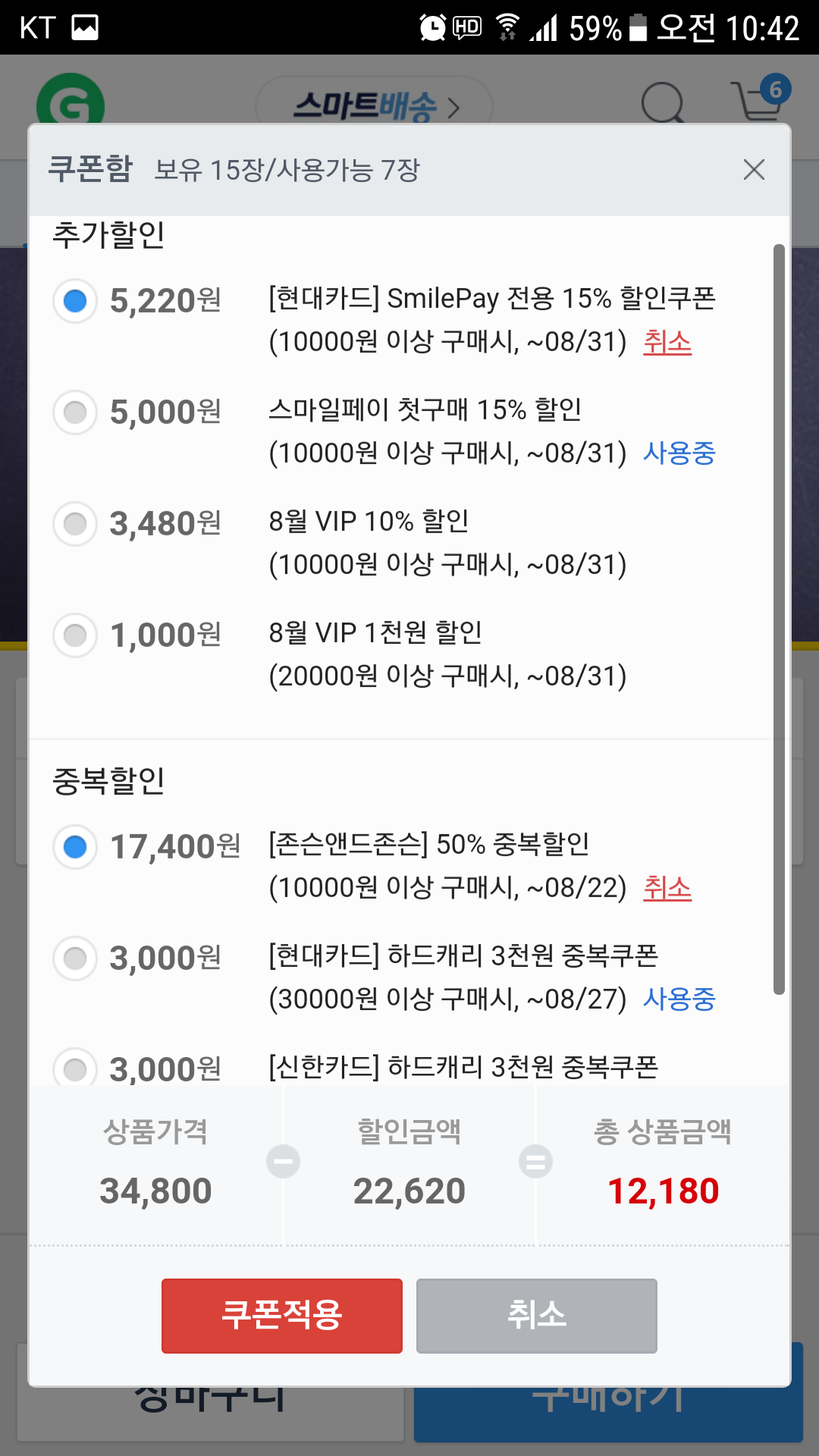Choose the 3,000원 현대카드 하드캐리 coupon

[x=75, y=959]
